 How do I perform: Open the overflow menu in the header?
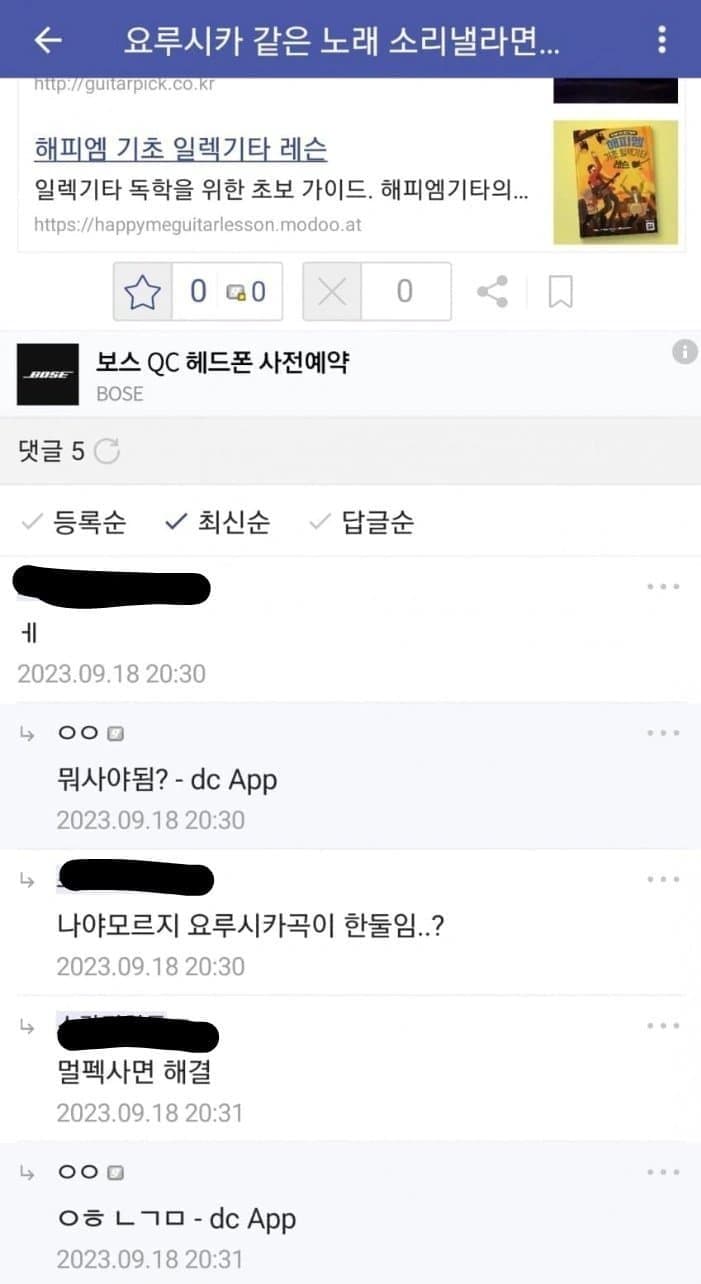[x=661, y=39]
